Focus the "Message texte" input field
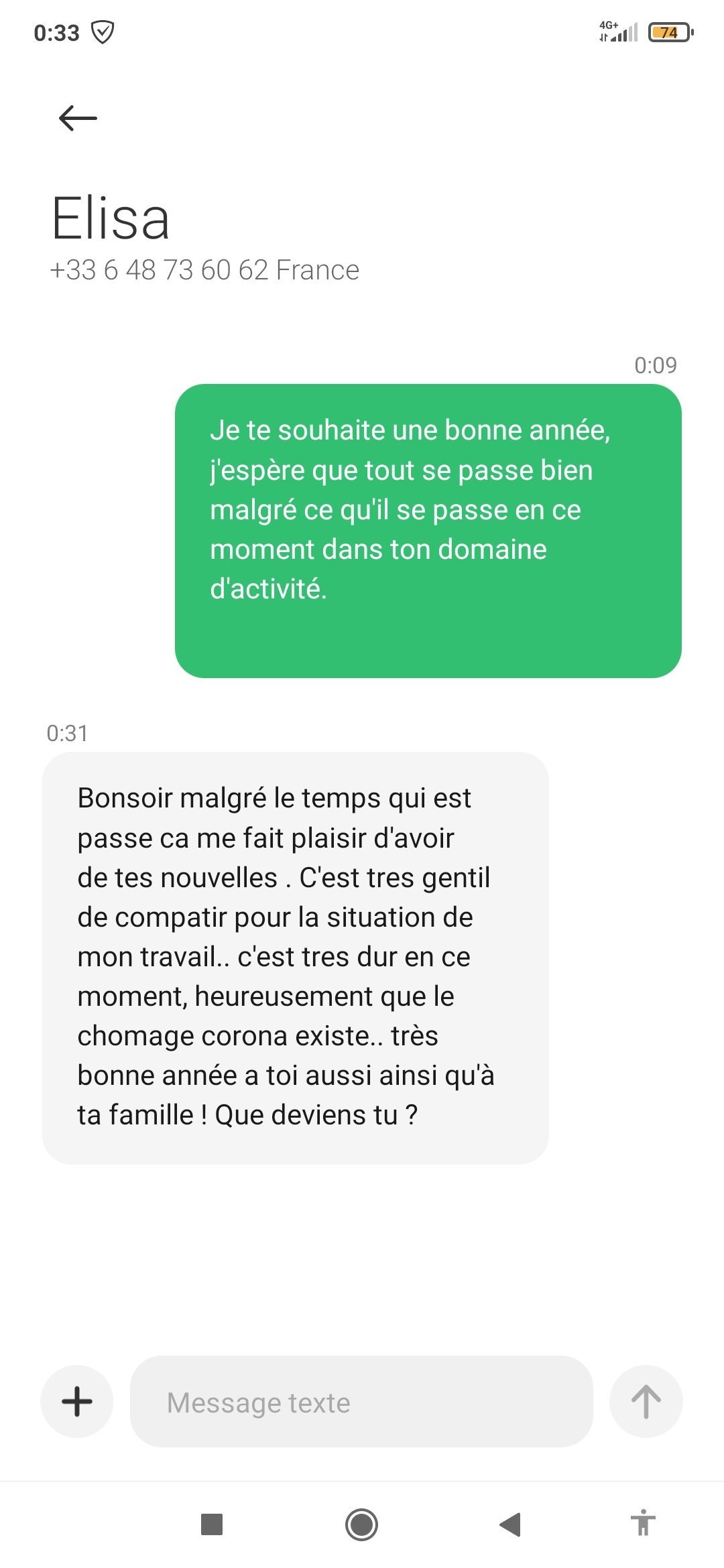 (x=361, y=1401)
